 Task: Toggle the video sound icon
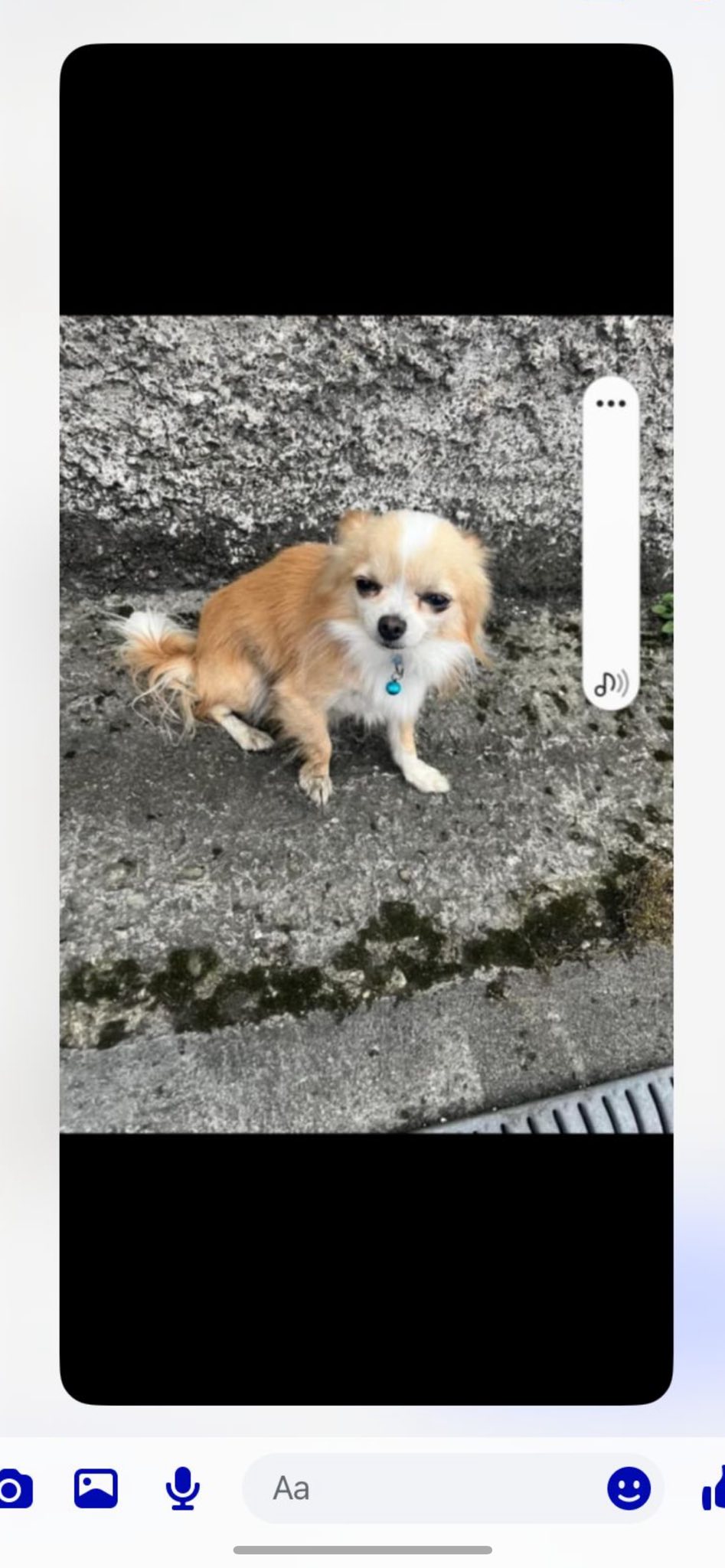click(612, 682)
